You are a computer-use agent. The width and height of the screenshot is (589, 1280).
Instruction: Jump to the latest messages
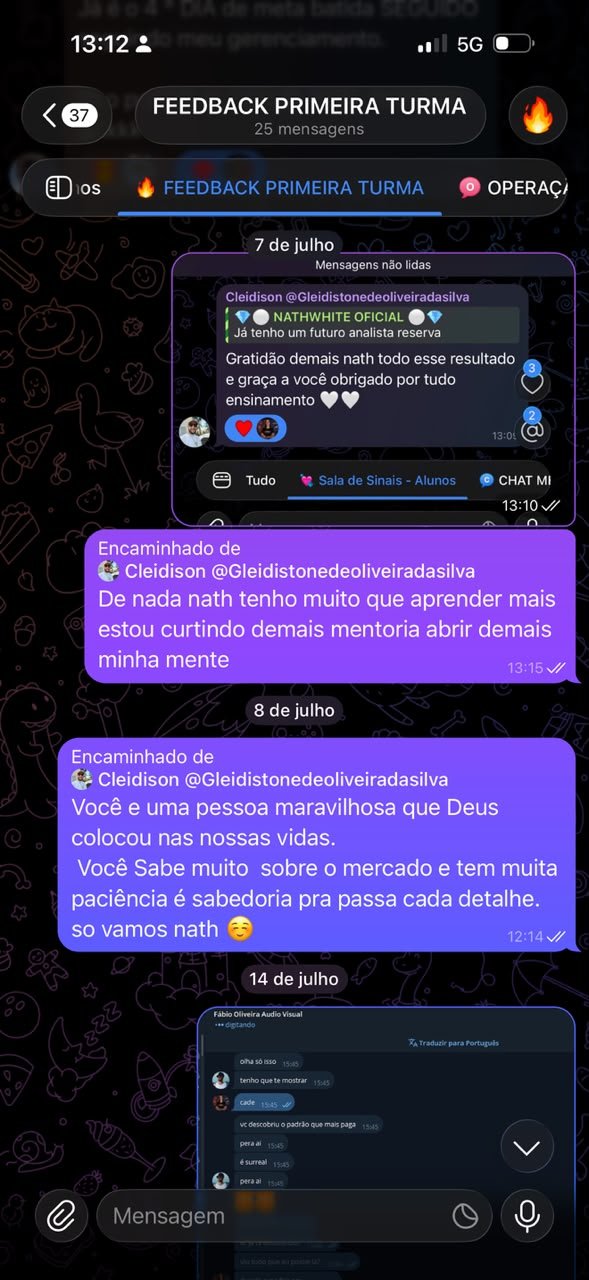[x=526, y=1148]
